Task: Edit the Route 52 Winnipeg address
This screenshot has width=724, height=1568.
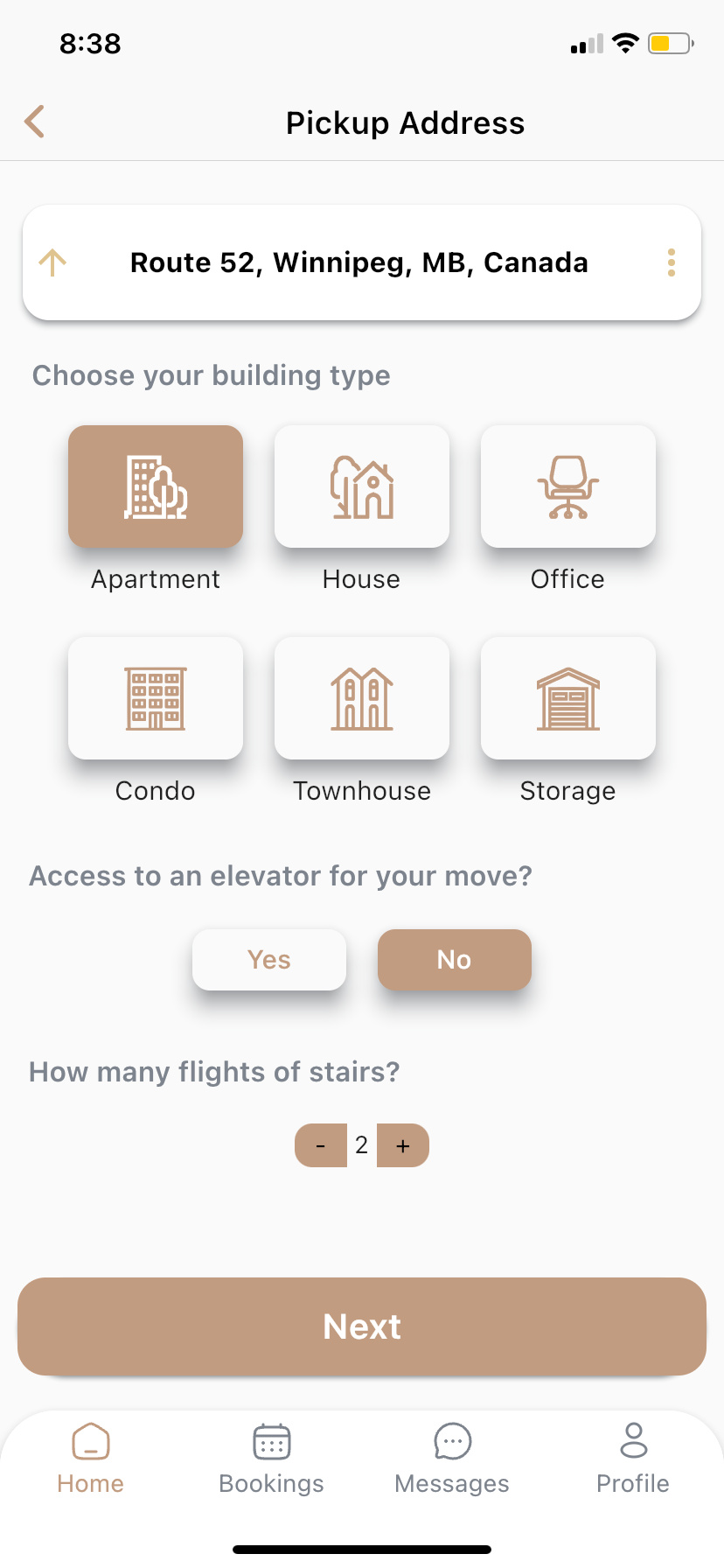Action: tap(359, 262)
